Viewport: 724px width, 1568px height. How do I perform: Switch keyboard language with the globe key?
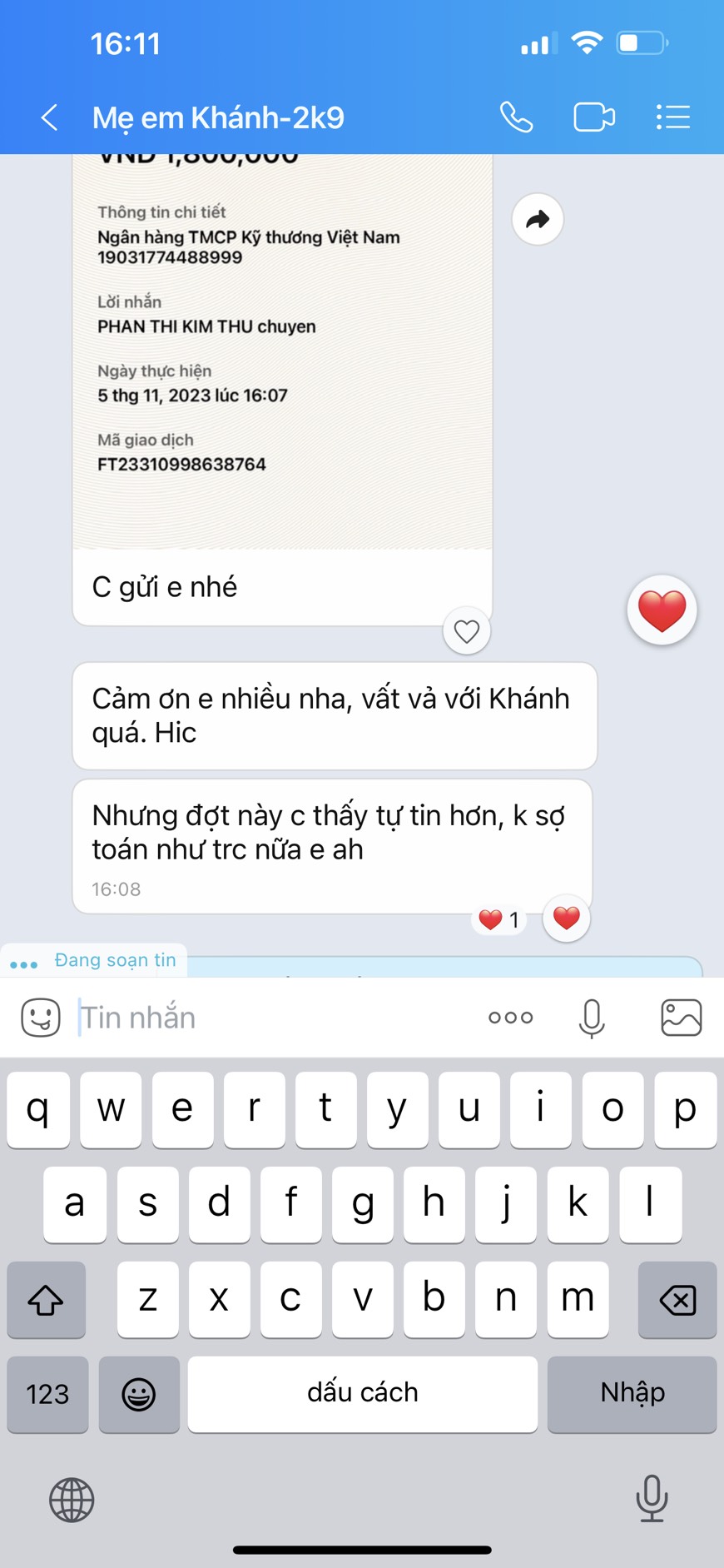coord(72,1500)
